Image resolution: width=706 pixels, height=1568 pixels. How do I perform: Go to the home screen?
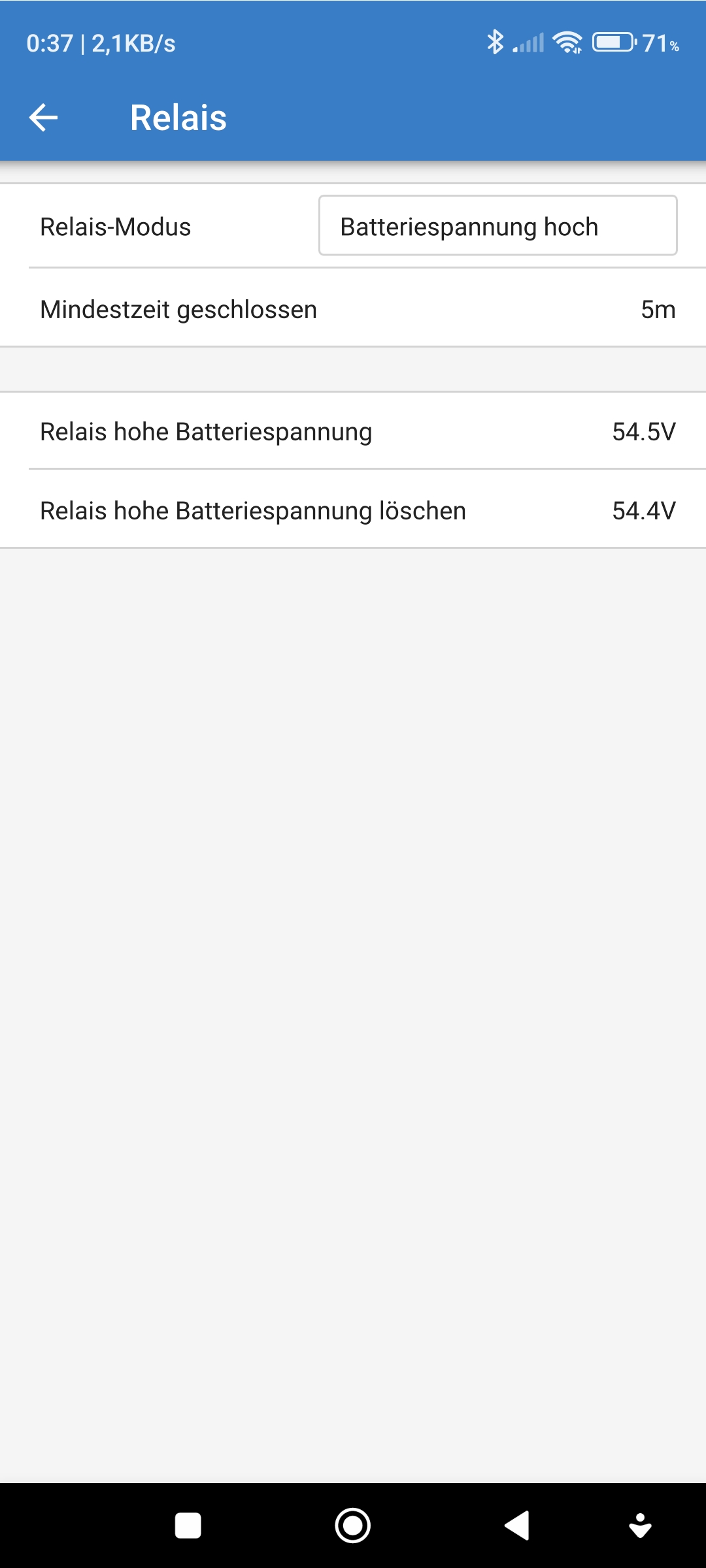(x=353, y=1526)
